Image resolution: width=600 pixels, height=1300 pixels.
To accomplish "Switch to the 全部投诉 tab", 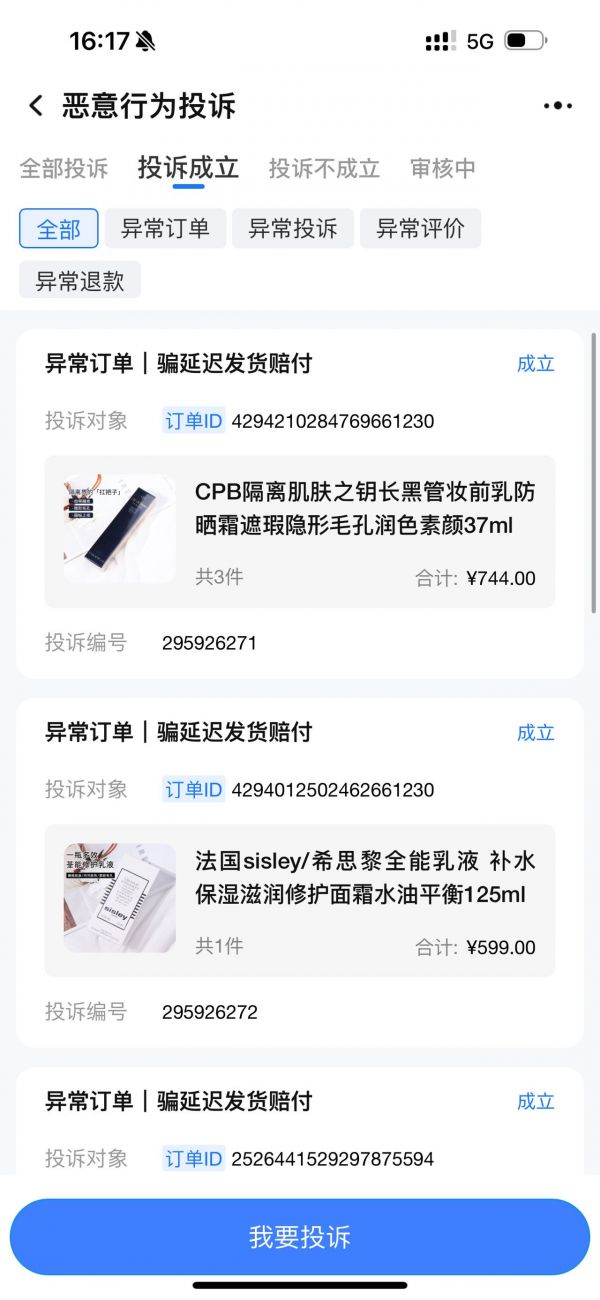I will tap(64, 168).
